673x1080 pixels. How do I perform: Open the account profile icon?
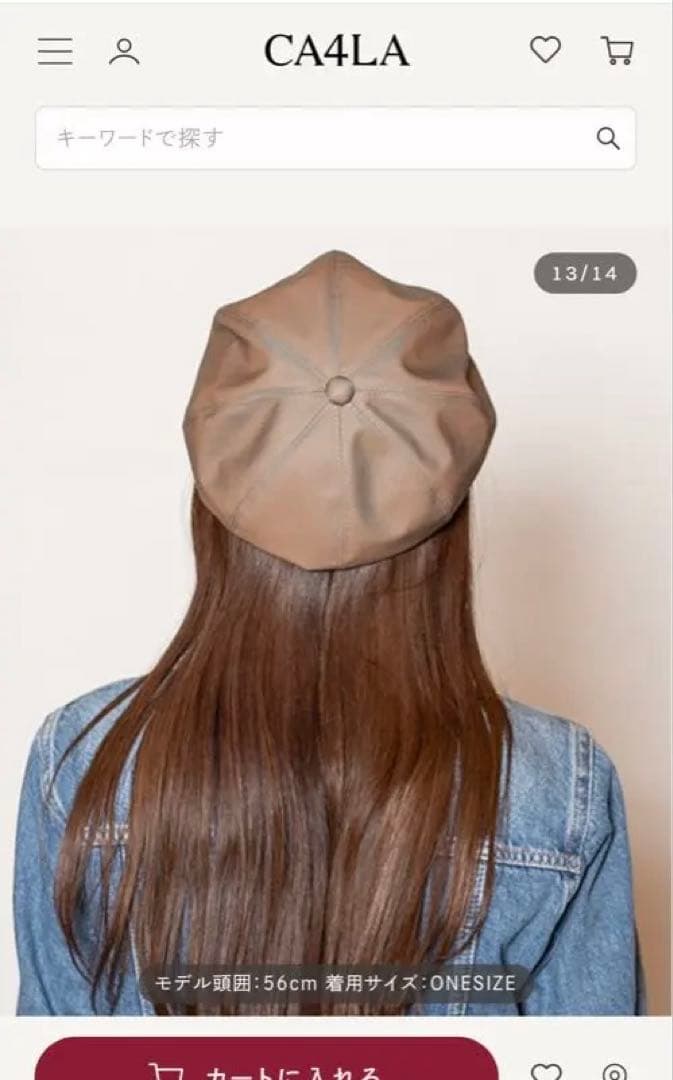point(124,51)
